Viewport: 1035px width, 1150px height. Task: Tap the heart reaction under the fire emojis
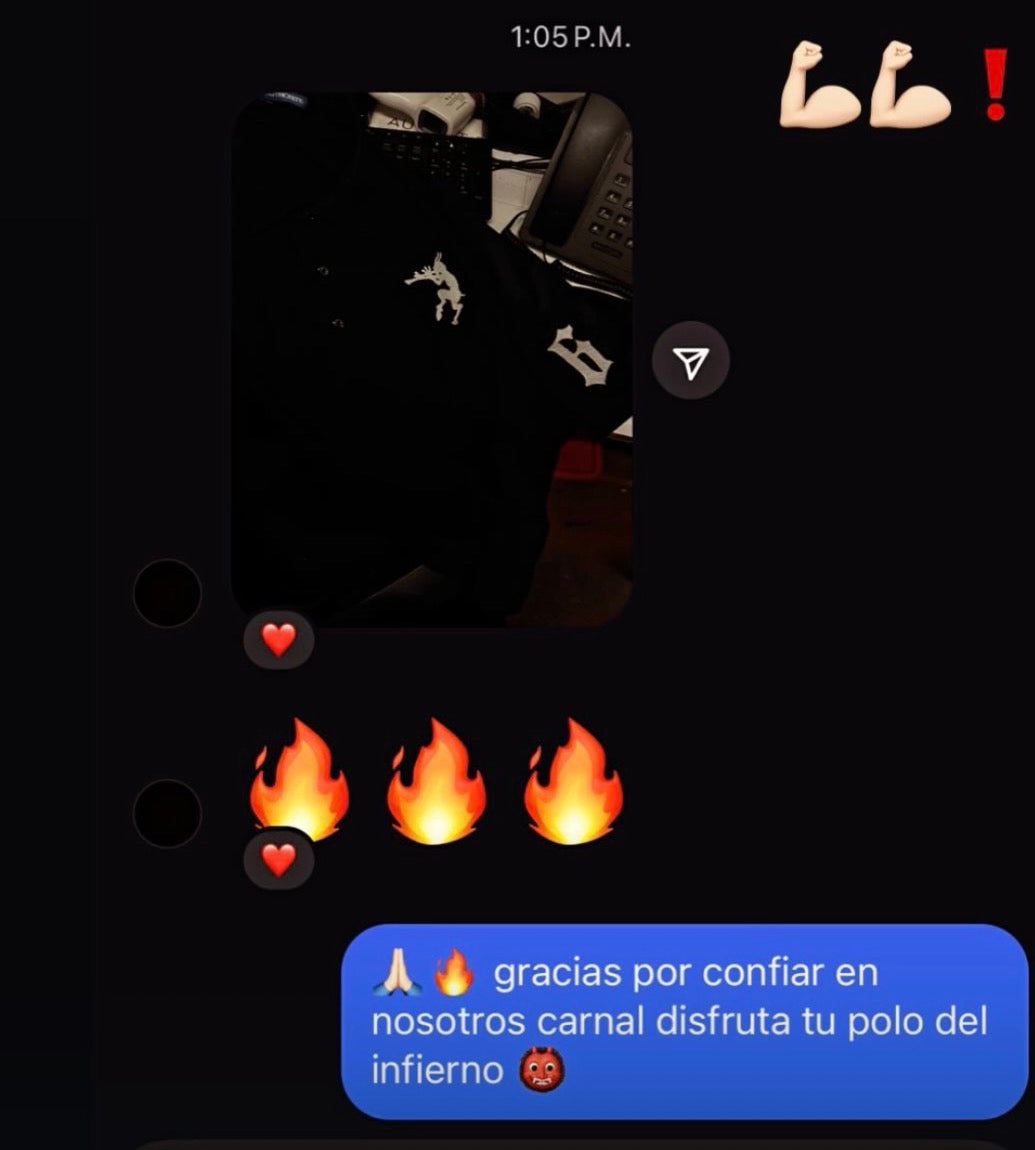tap(279, 860)
